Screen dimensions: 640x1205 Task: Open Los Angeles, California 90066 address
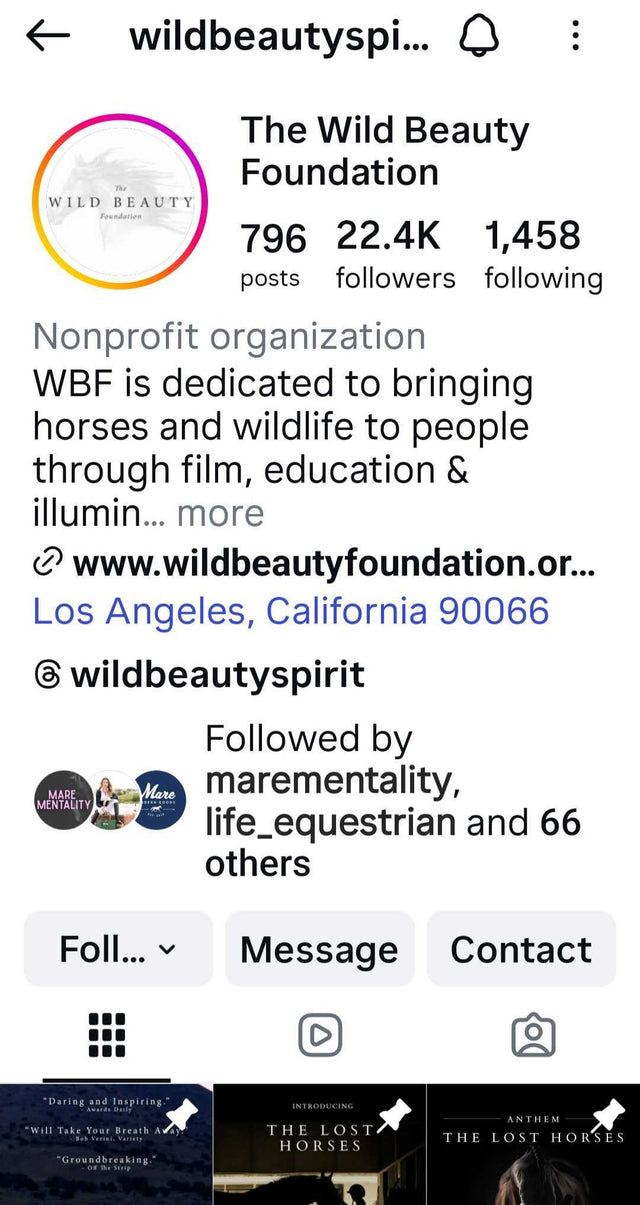point(291,610)
